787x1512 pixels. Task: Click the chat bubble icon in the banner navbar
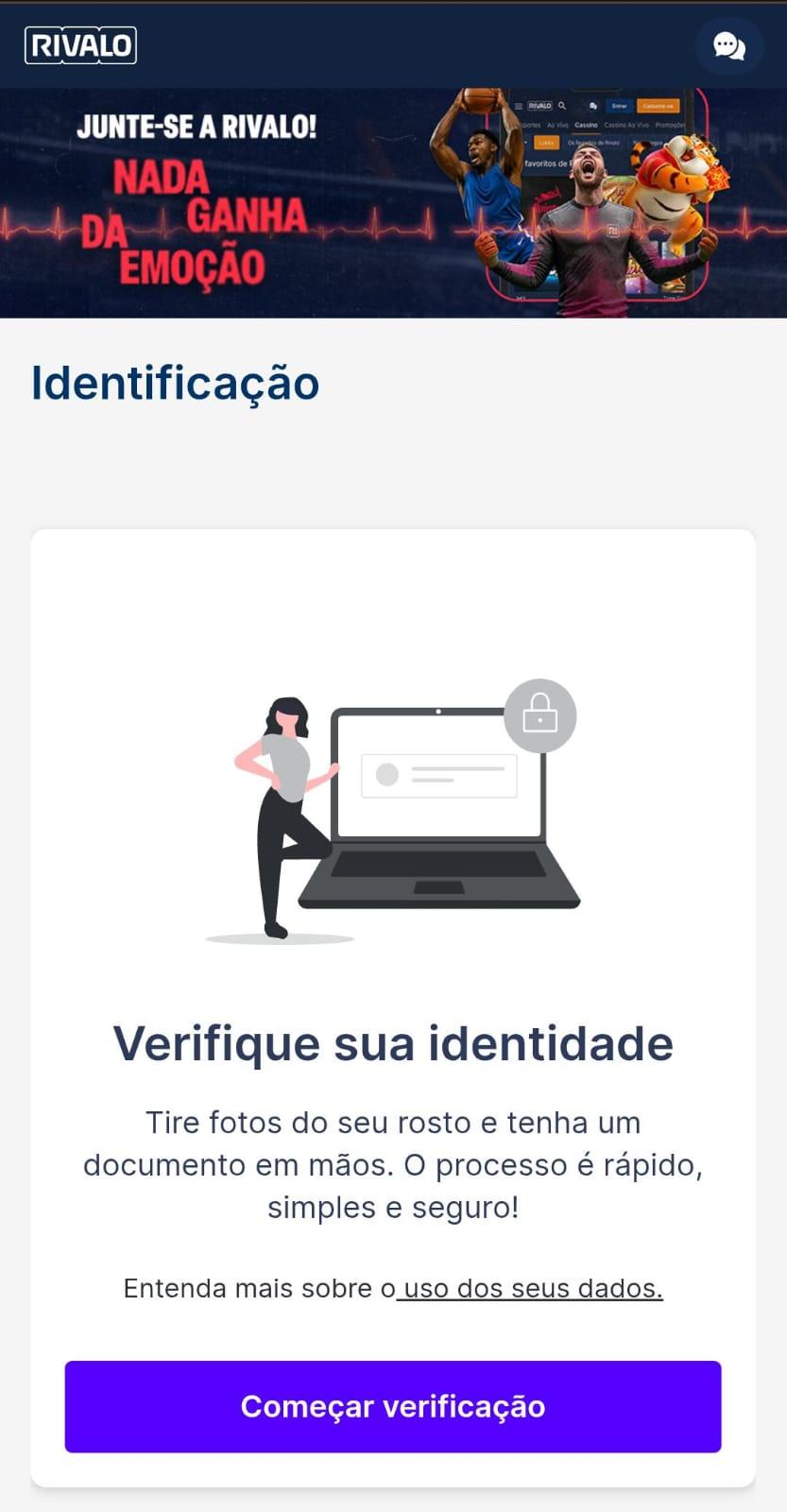click(x=592, y=106)
